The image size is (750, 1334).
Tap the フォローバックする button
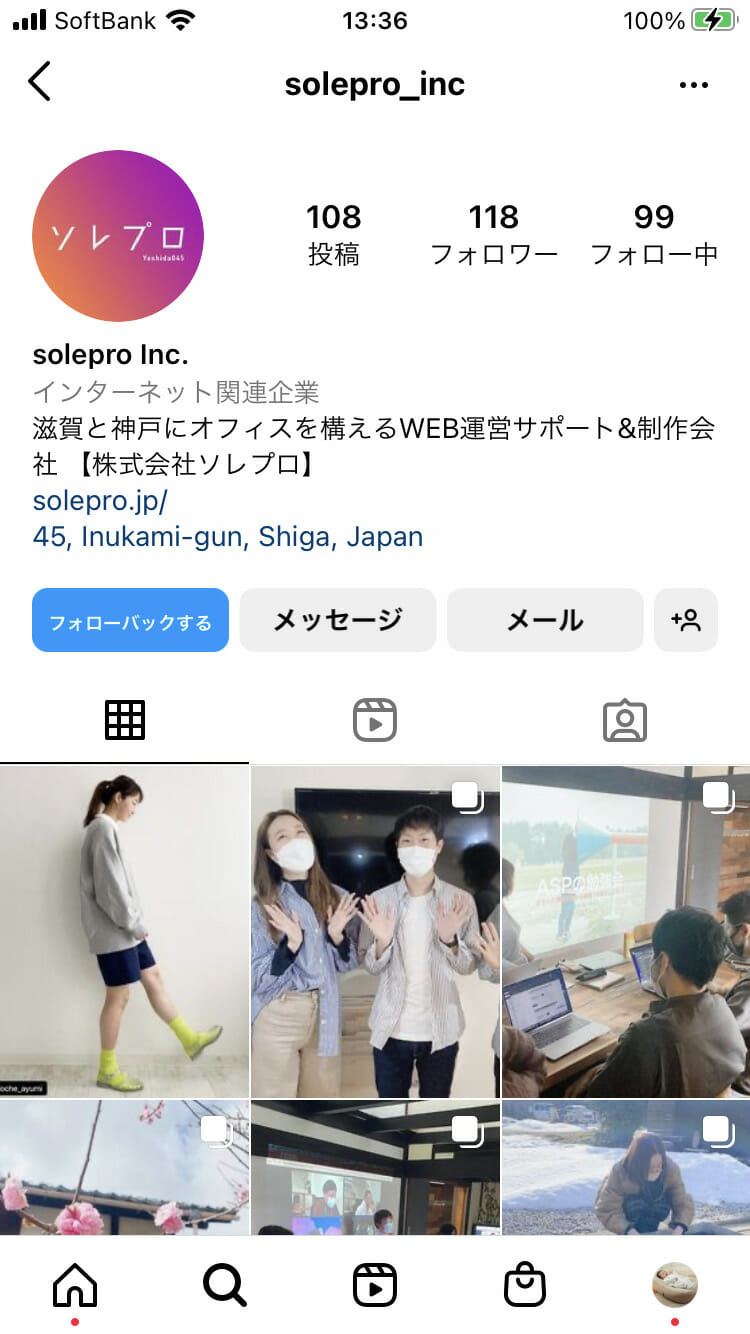130,621
